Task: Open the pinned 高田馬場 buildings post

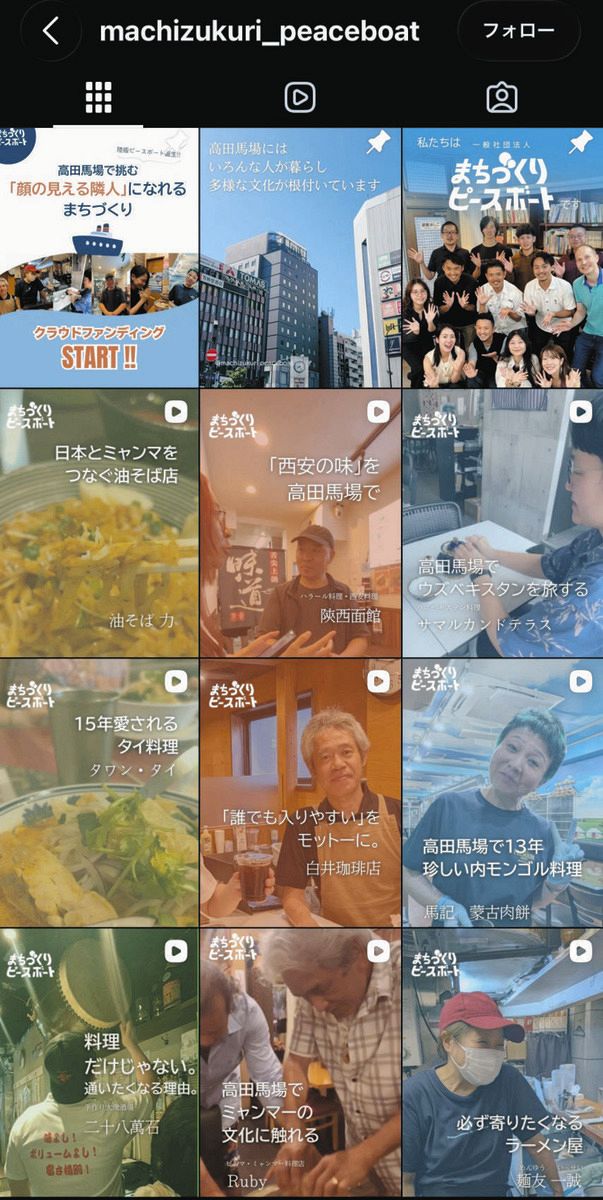Action: pyautogui.click(x=300, y=257)
